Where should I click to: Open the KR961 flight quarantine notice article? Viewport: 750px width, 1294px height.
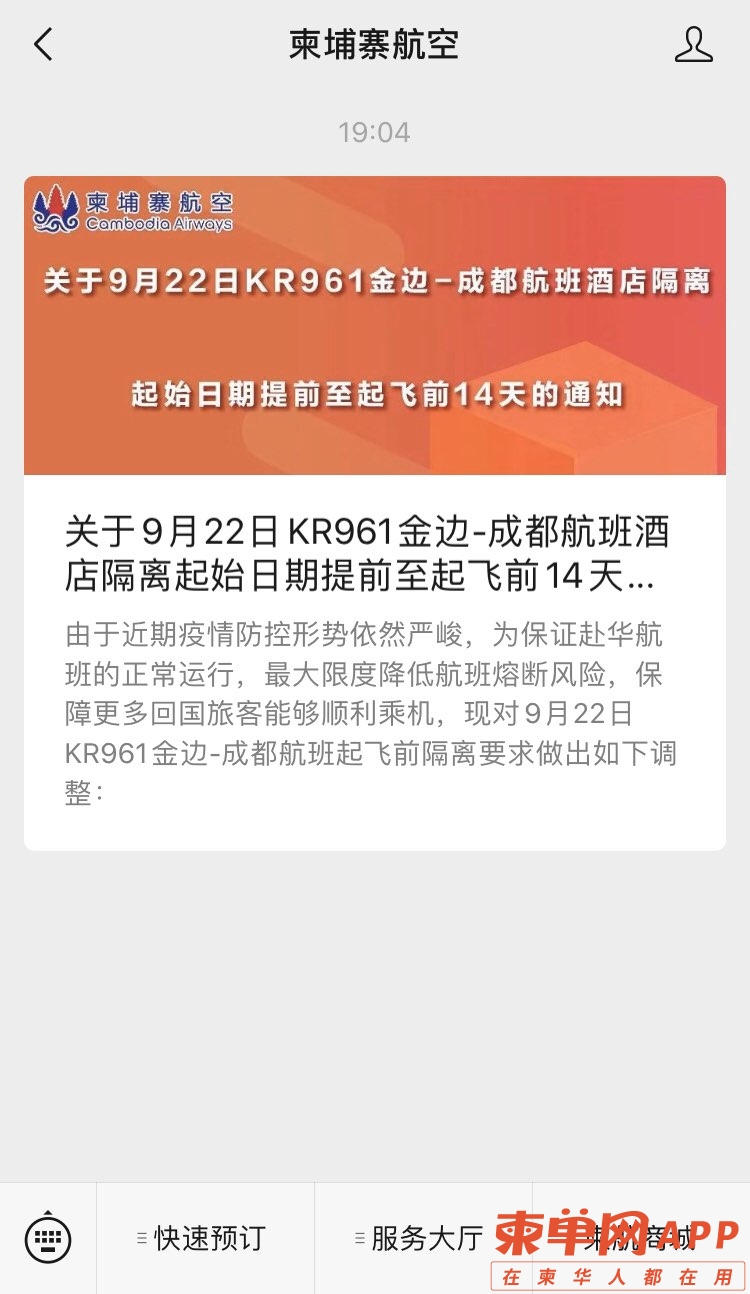(x=374, y=512)
